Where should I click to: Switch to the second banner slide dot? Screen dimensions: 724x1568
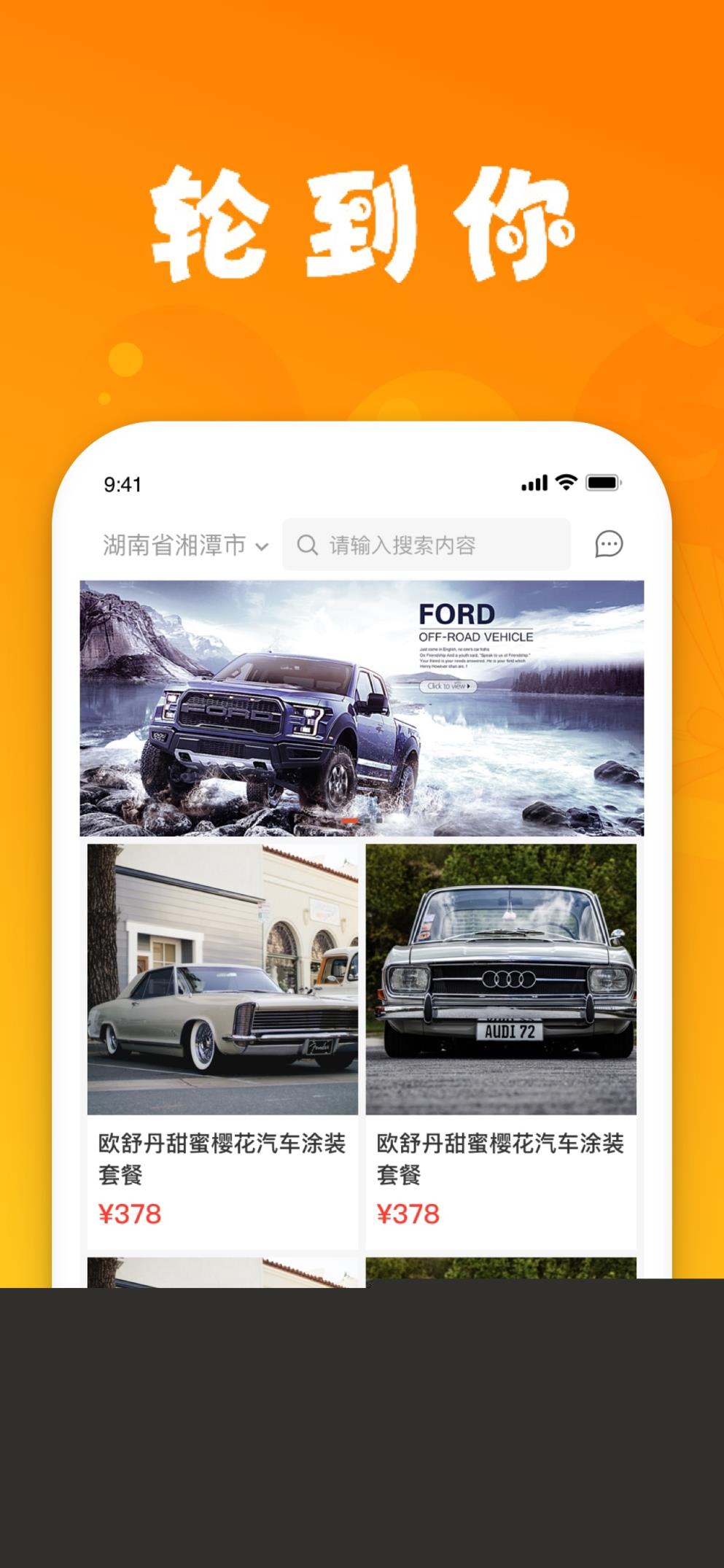(x=367, y=820)
